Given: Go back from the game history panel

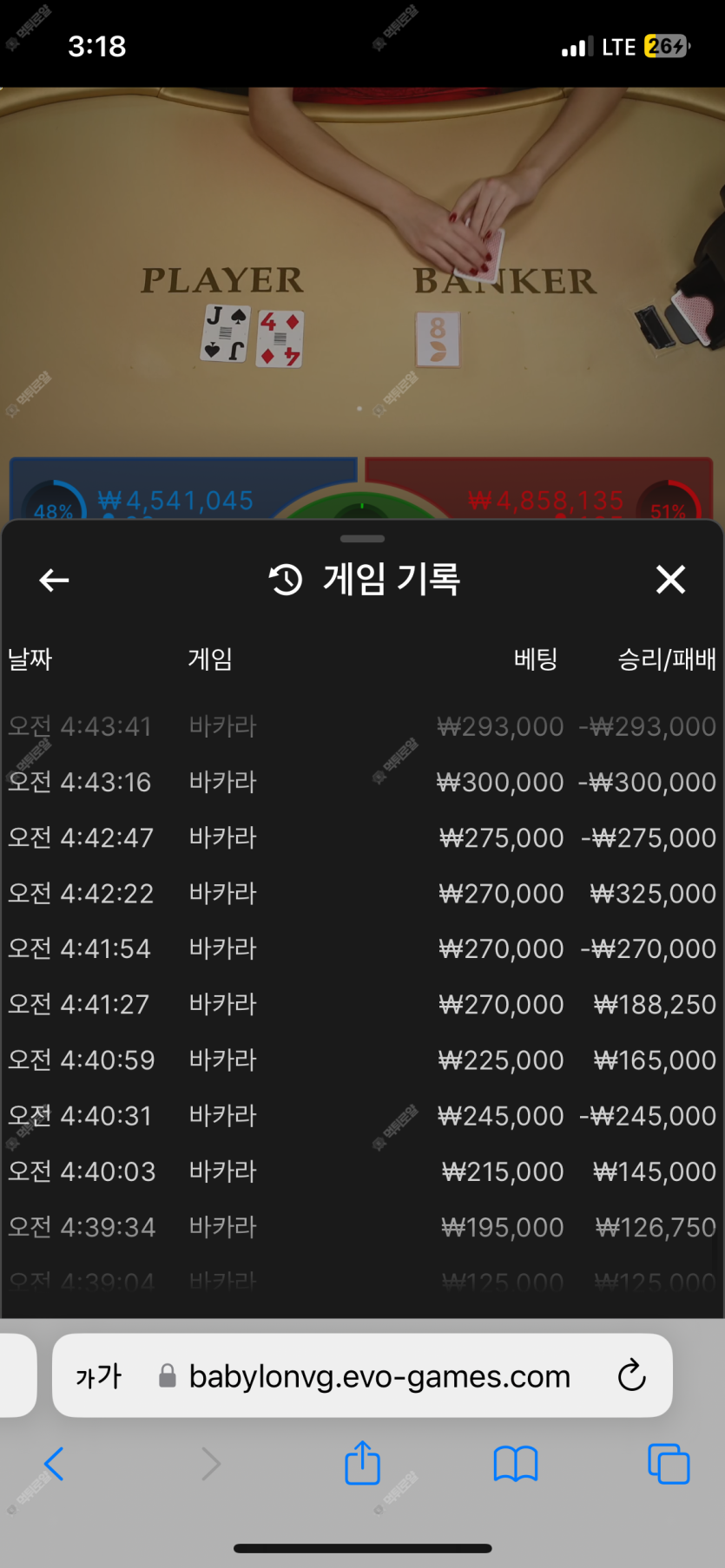Looking at the screenshot, I should pyautogui.click(x=54, y=580).
